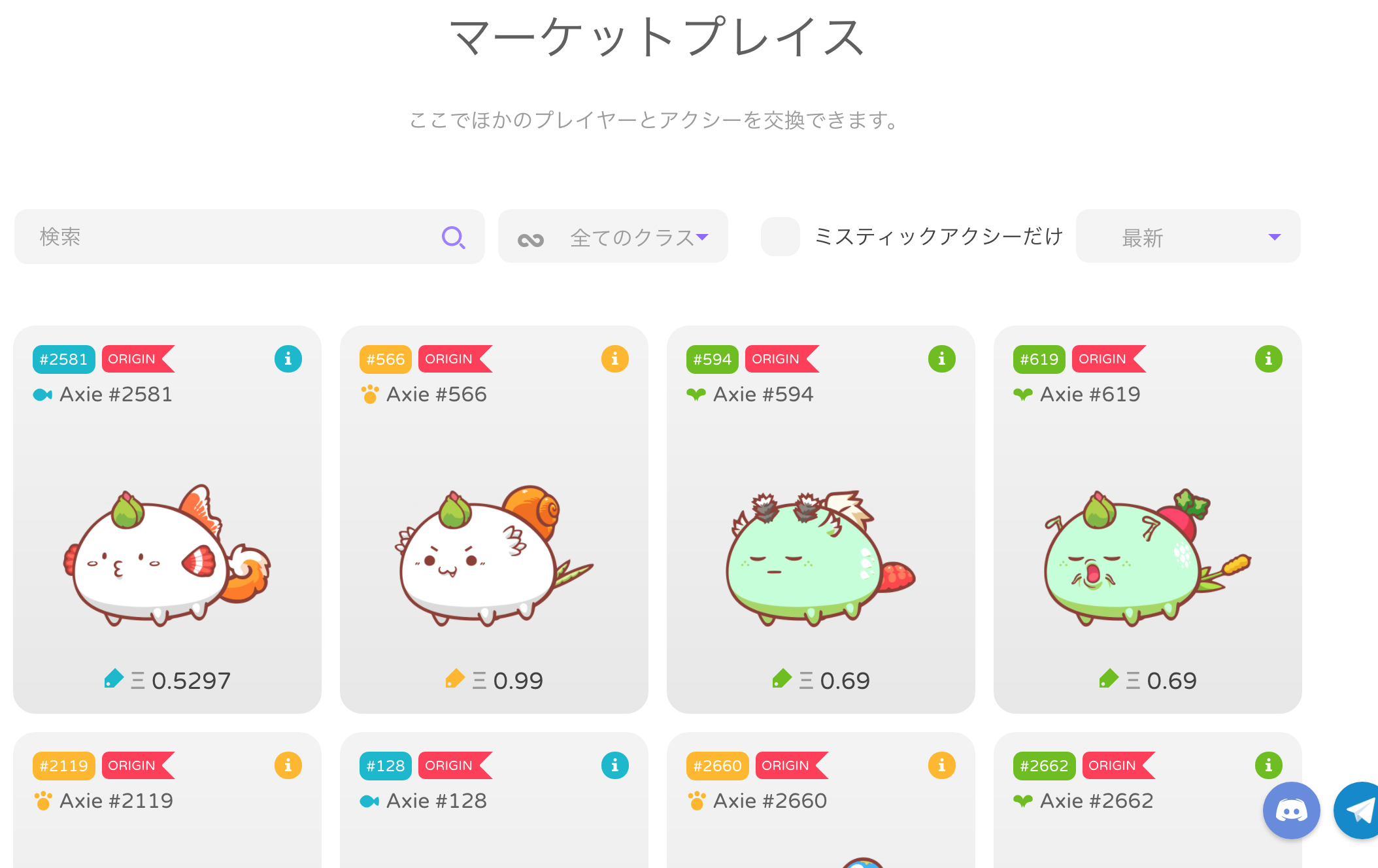Open the Discord floating button
The image size is (1378, 868).
[x=1291, y=810]
